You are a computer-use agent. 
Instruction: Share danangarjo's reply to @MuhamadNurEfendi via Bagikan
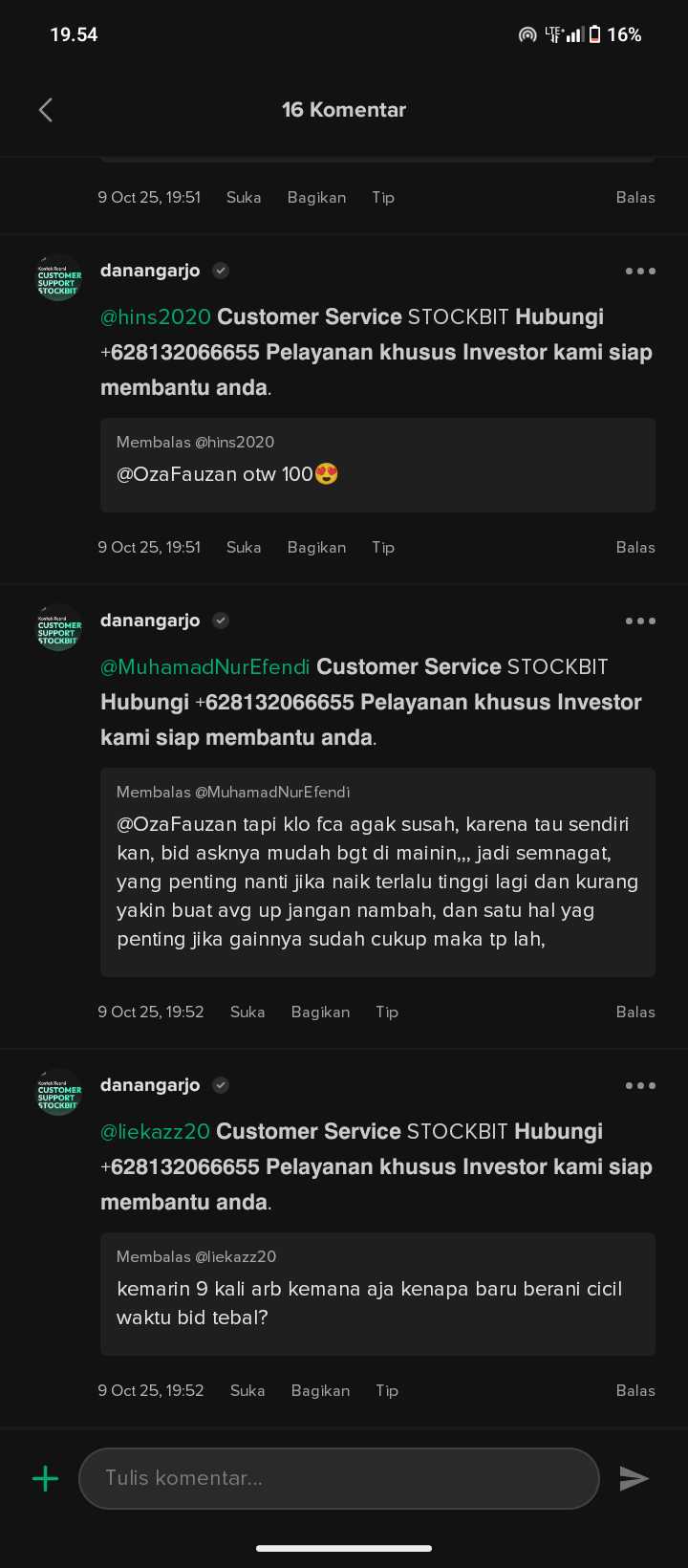pos(320,1012)
